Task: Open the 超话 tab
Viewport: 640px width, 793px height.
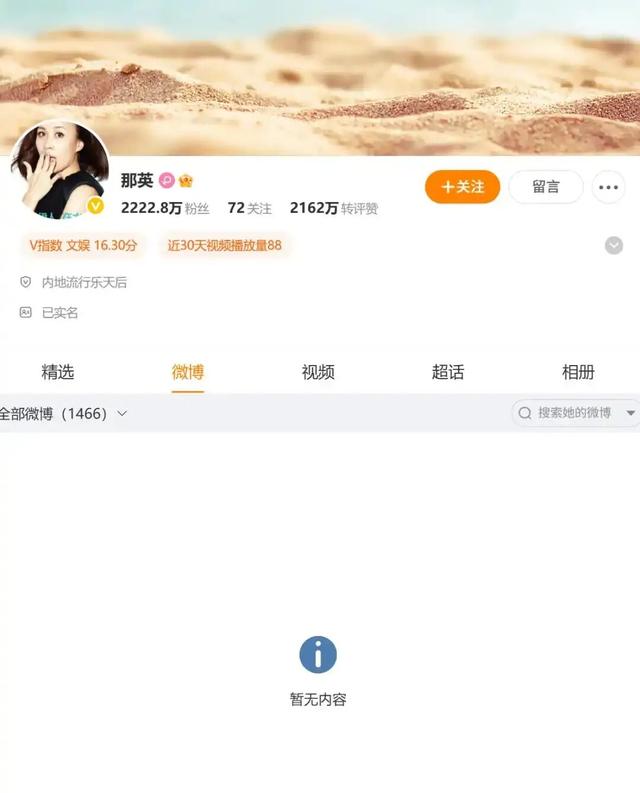Action: point(448,372)
